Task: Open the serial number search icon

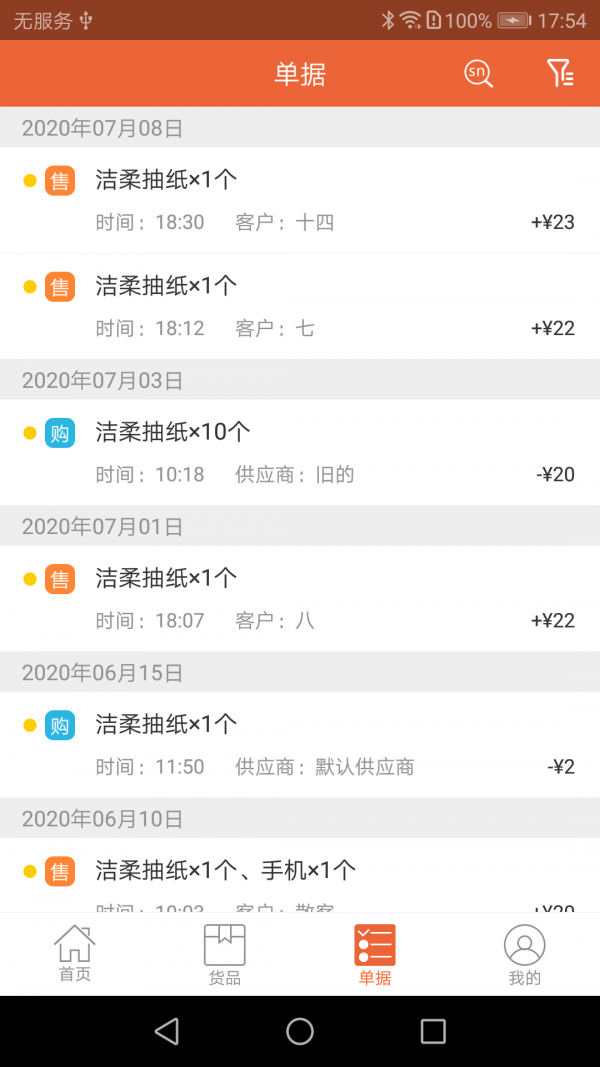Action: (478, 73)
